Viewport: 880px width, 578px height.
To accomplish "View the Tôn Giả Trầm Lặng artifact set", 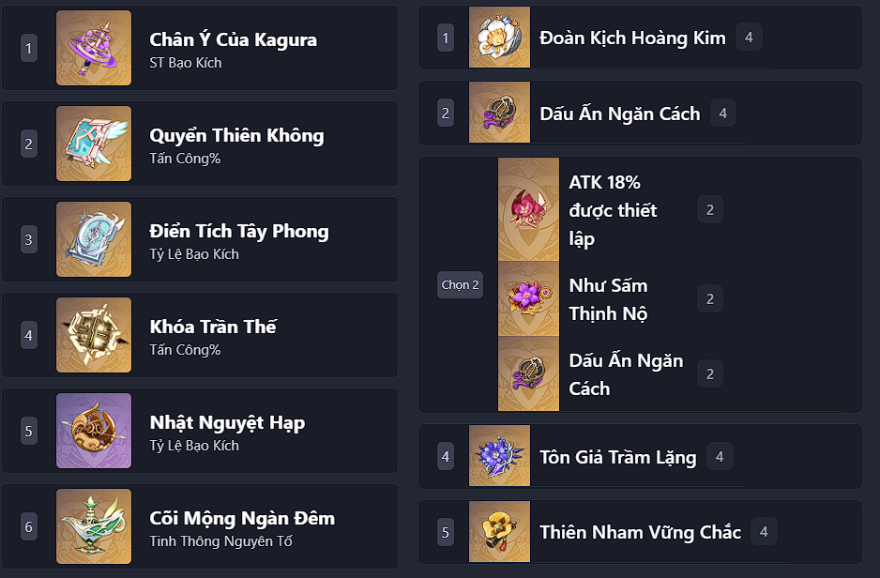I will (x=617, y=457).
